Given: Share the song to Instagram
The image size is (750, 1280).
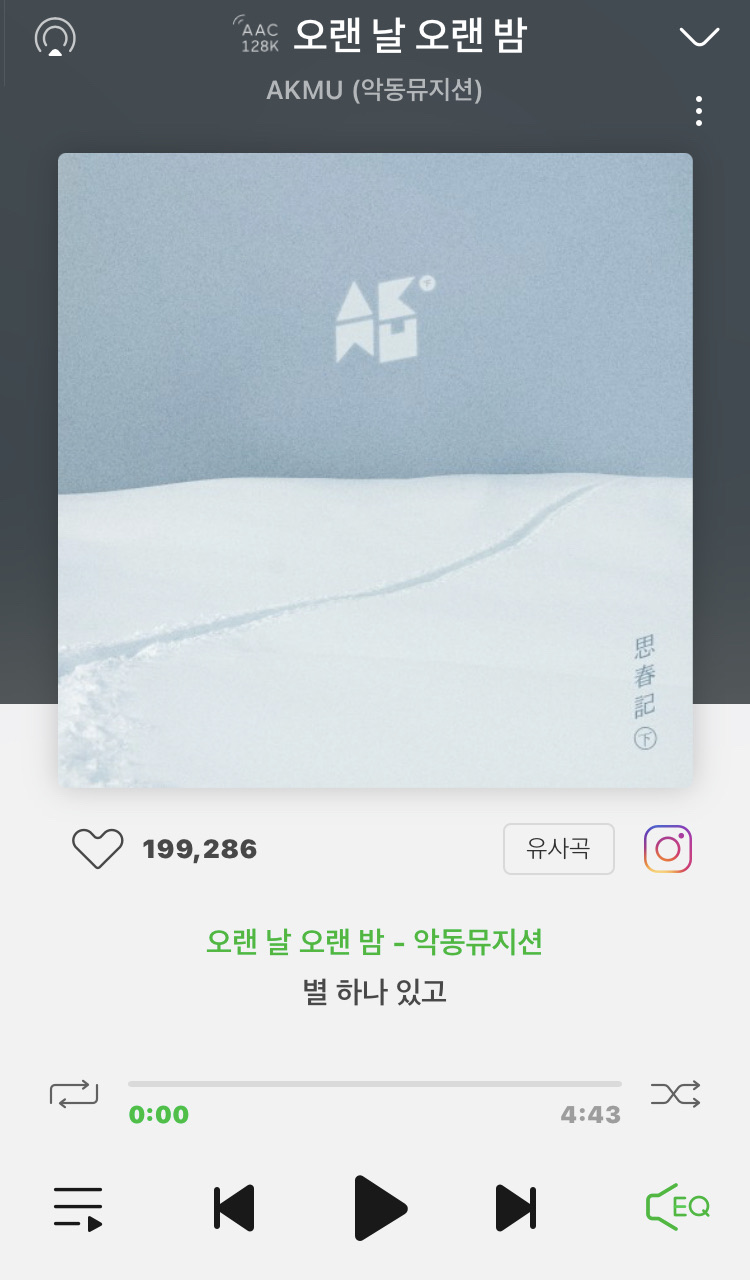Looking at the screenshot, I should tap(668, 849).
